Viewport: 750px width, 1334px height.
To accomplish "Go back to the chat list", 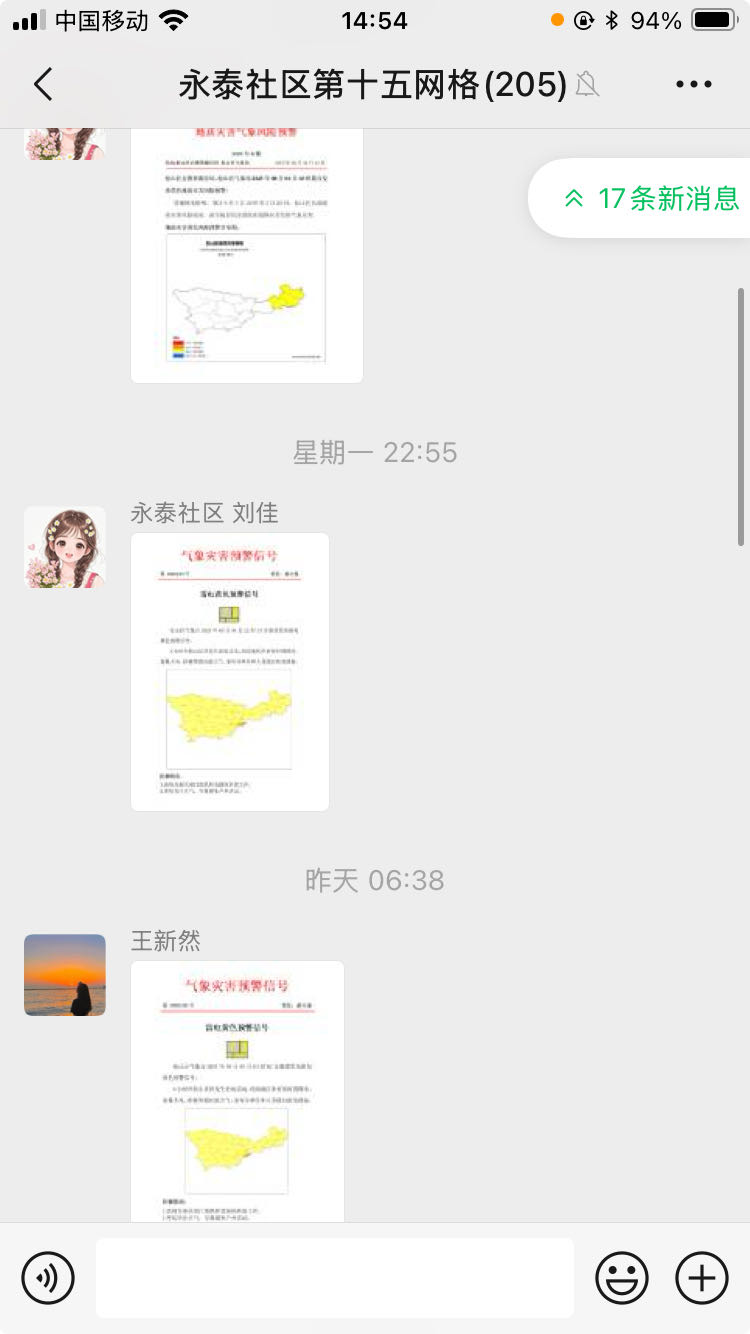I will (x=43, y=85).
